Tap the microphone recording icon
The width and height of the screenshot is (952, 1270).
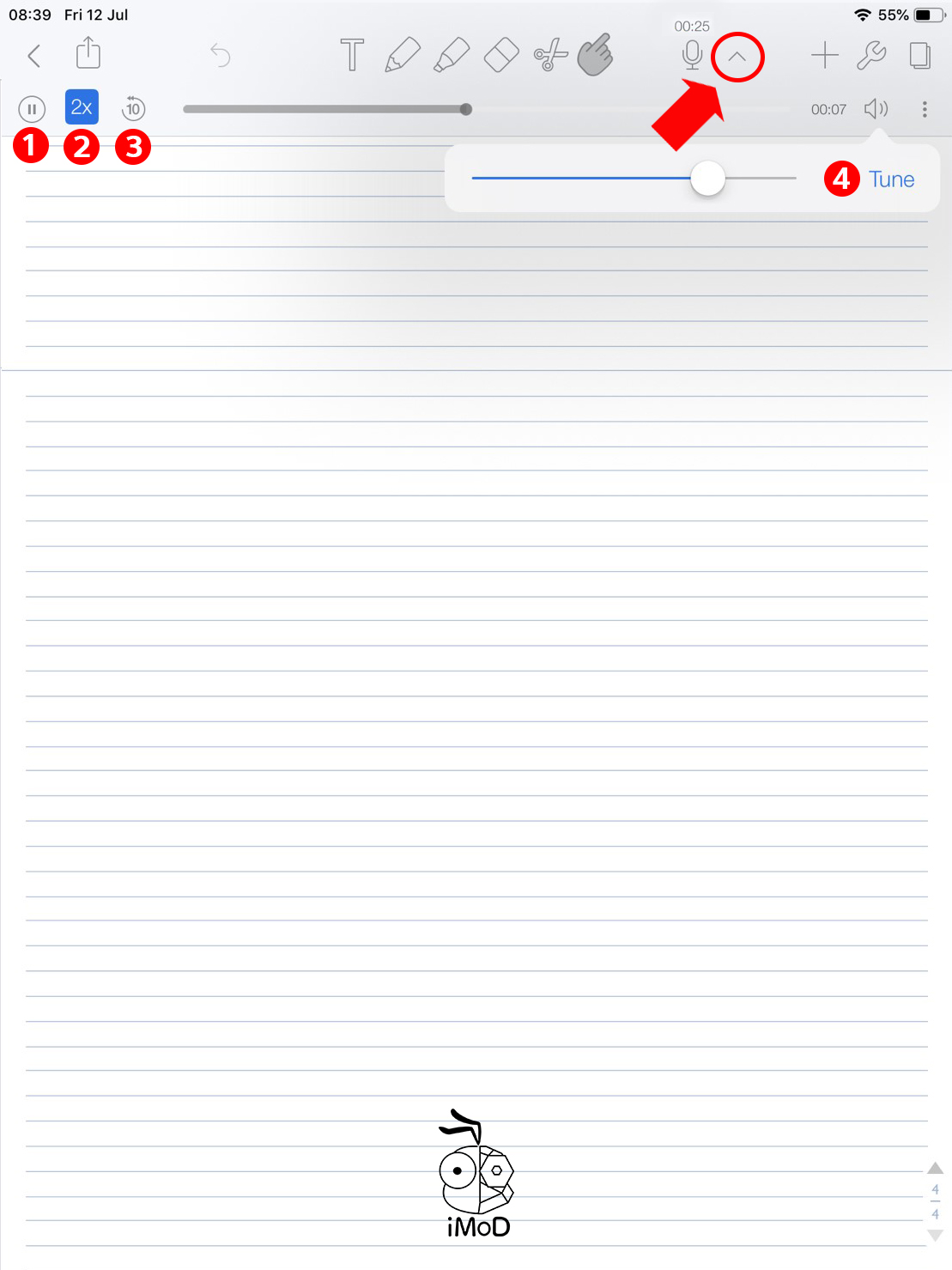(692, 54)
